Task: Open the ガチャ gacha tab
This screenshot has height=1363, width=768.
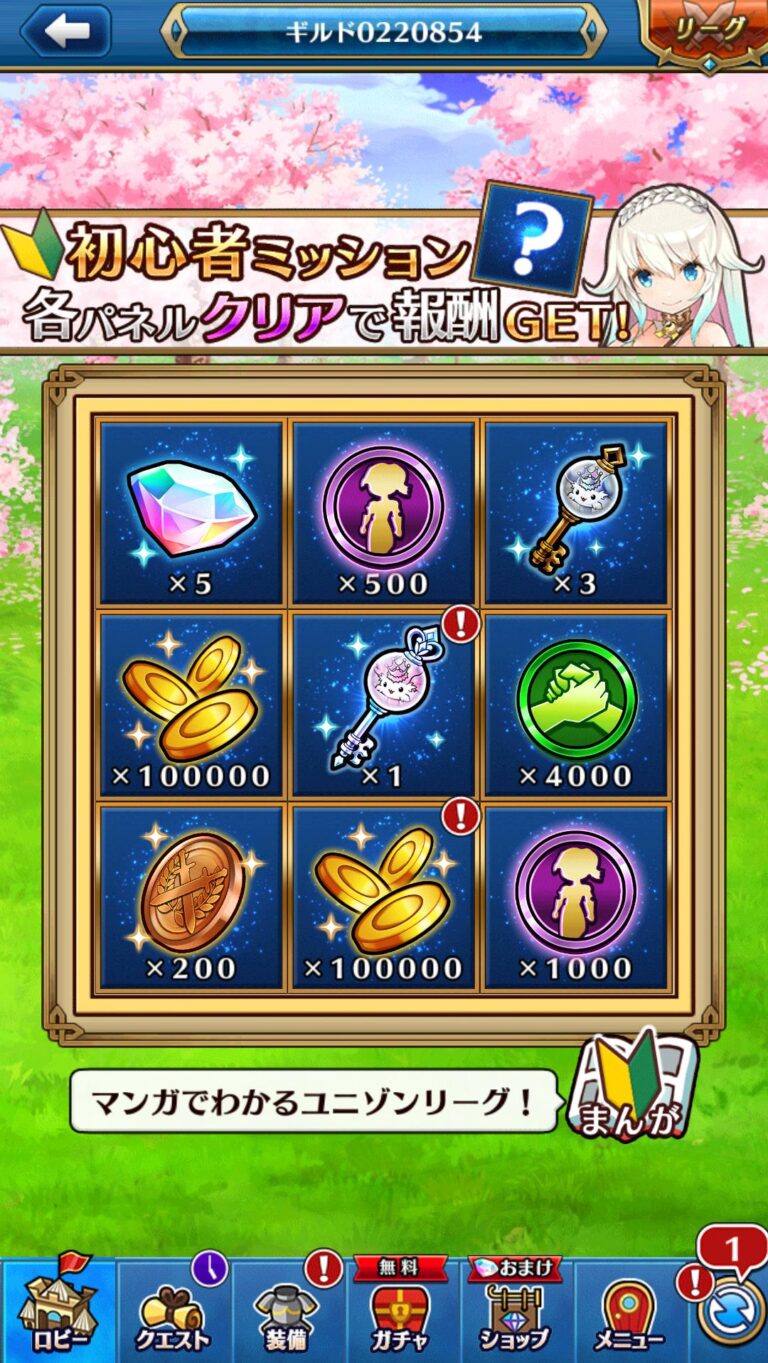Action: 403,1310
